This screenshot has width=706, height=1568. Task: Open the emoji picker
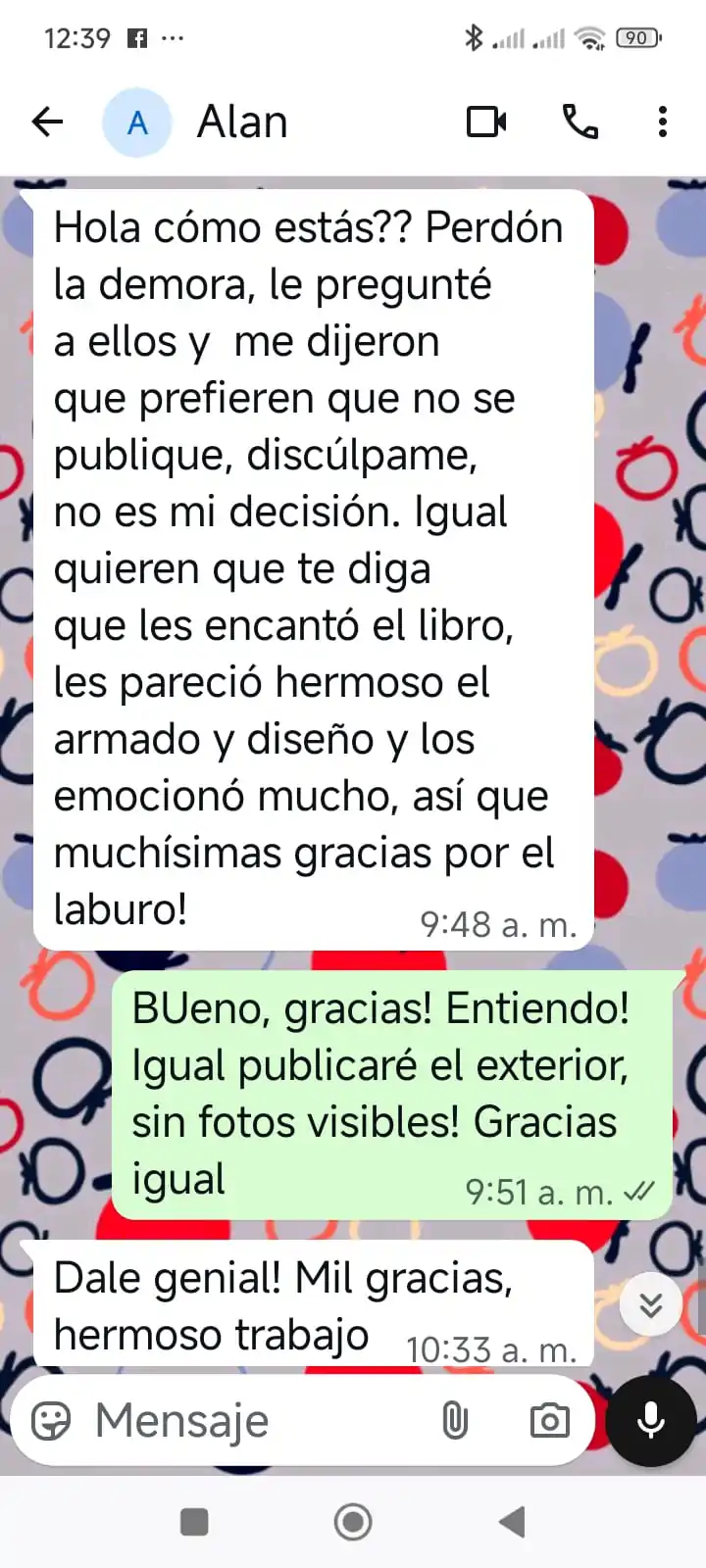click(51, 1420)
